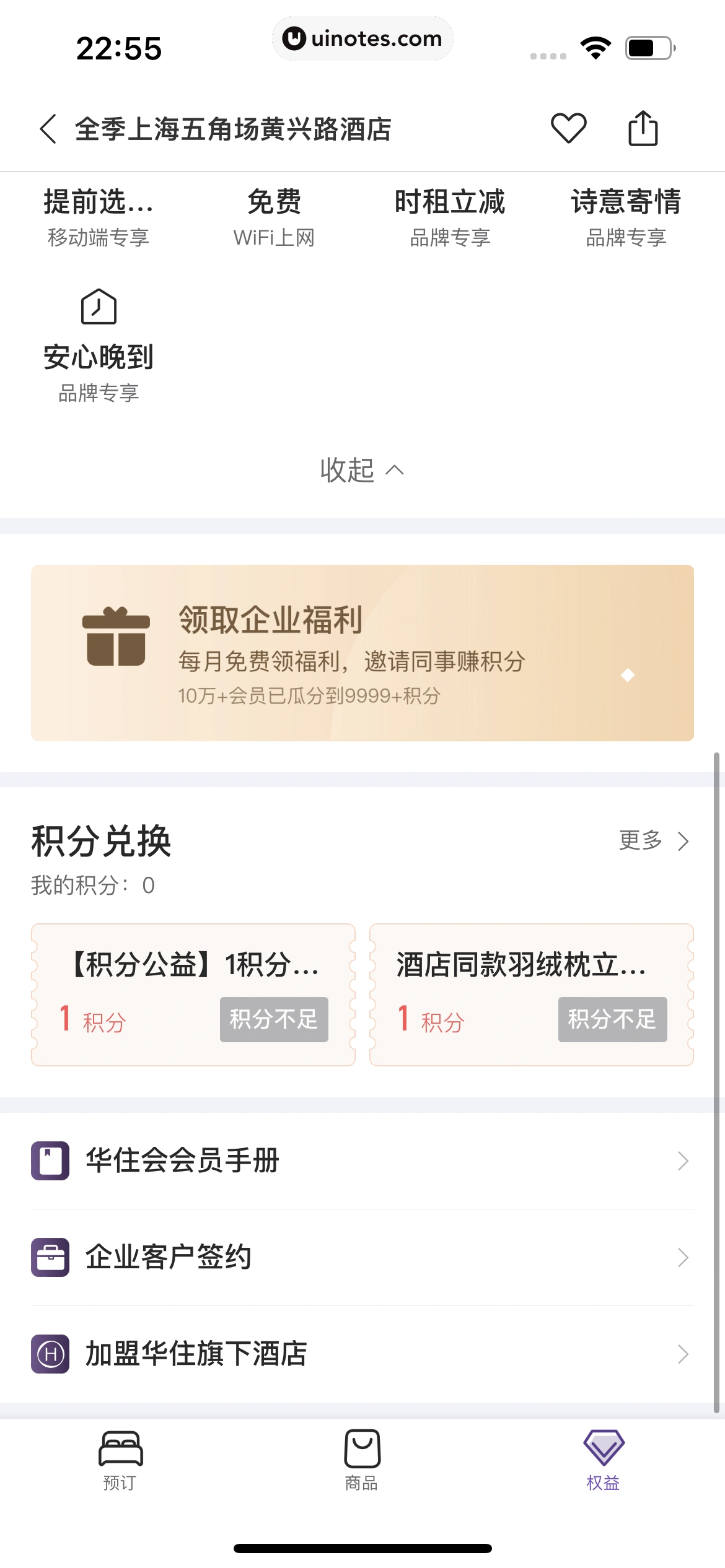Open the 领取企业福利 banner

[362, 653]
